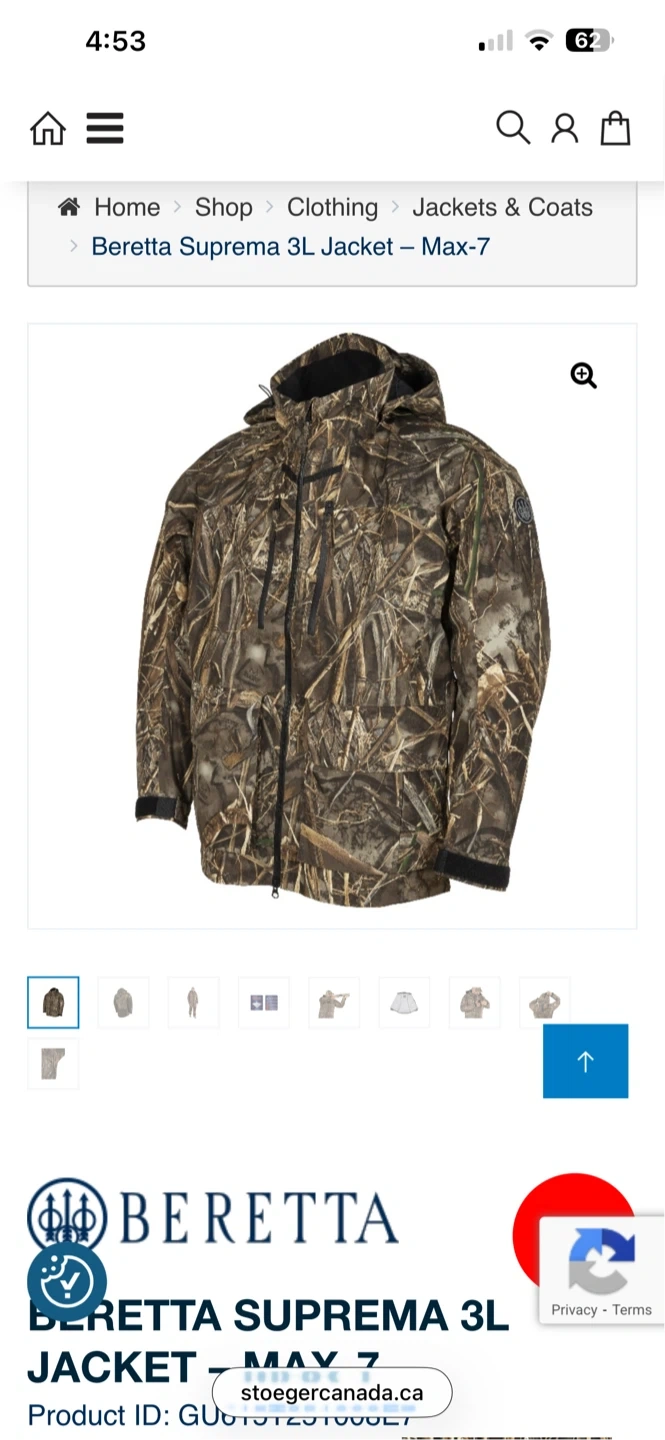
Task: Open the reCAPTCHA Privacy link
Action: (x=573, y=1310)
